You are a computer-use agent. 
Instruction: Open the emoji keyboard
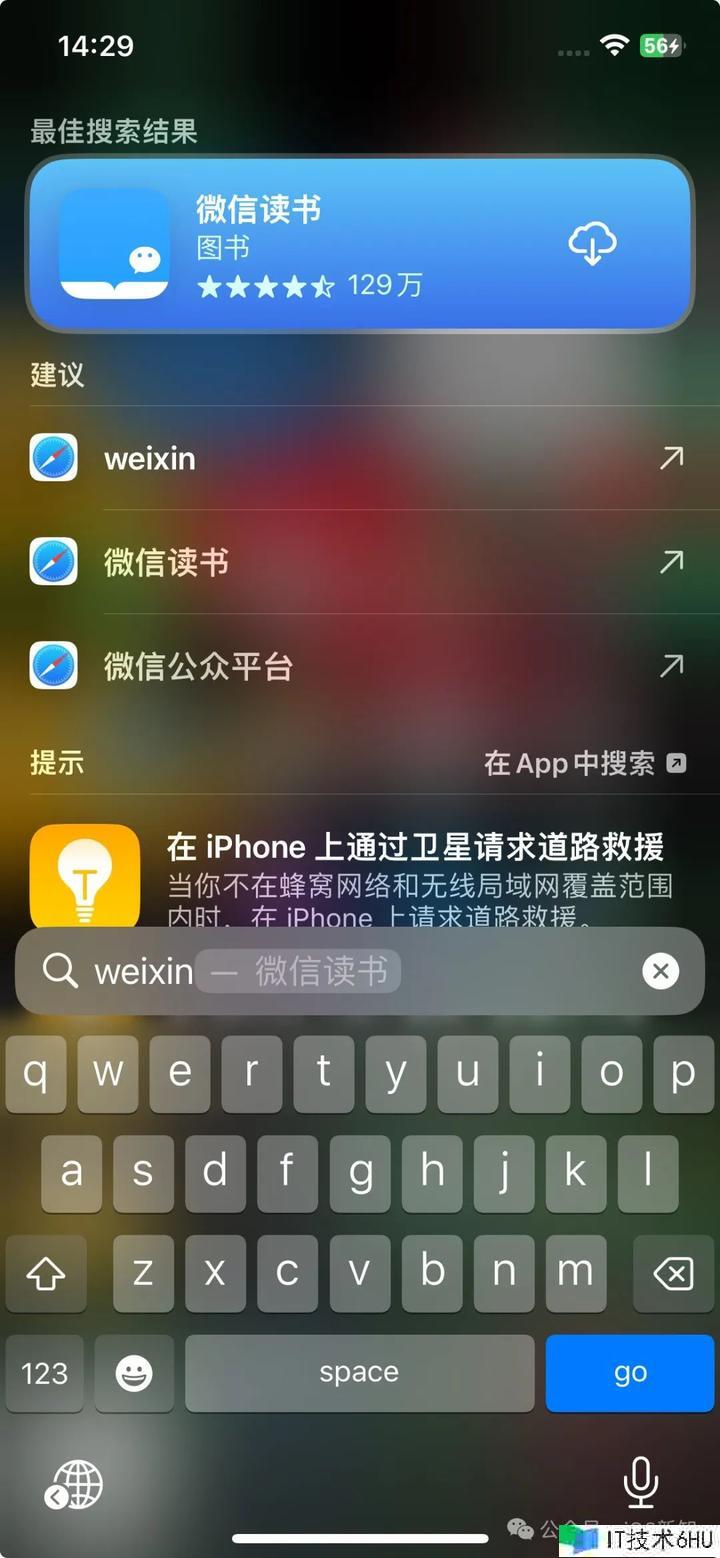(x=134, y=1373)
